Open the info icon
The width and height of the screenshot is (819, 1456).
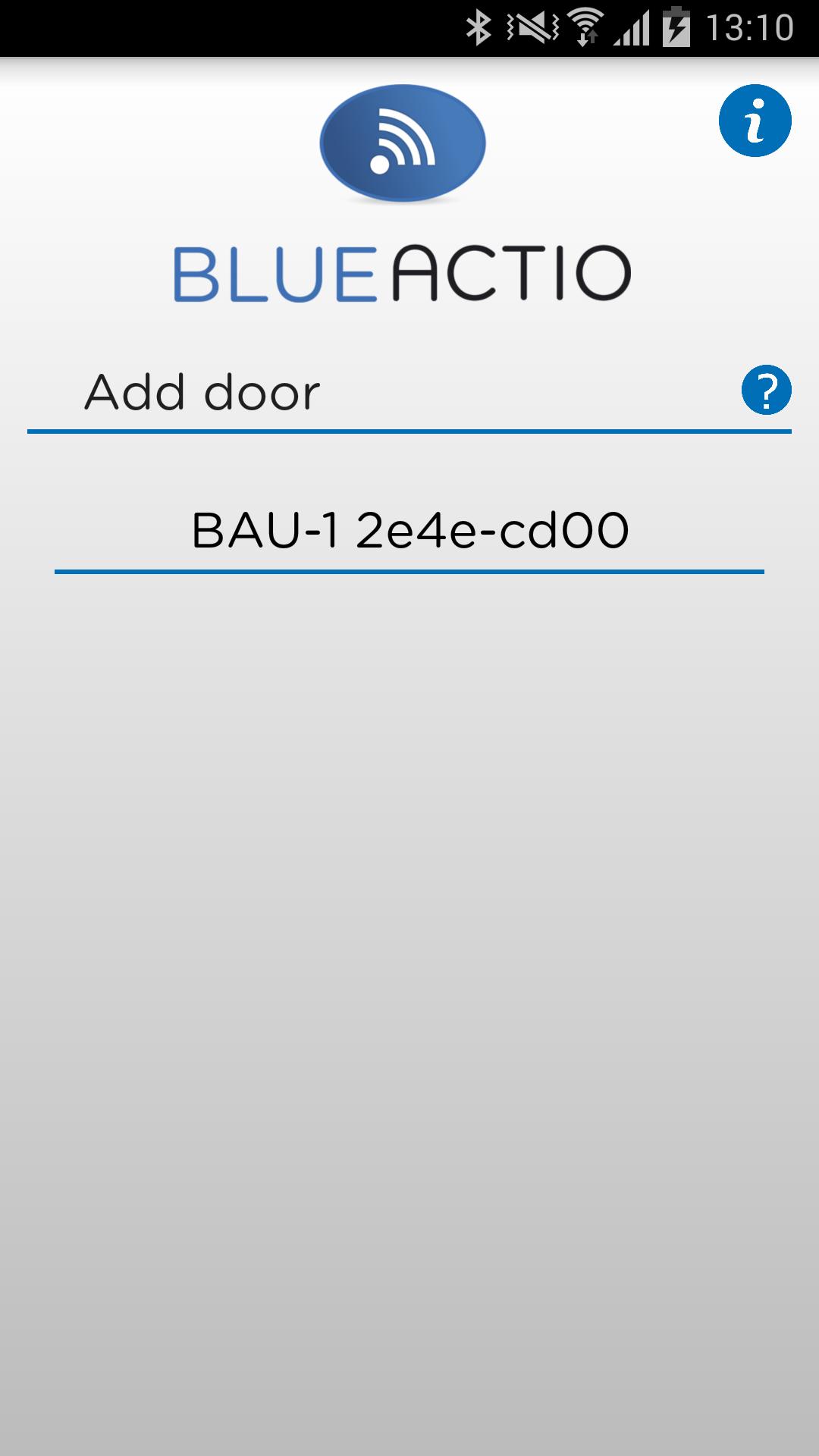tap(755, 121)
